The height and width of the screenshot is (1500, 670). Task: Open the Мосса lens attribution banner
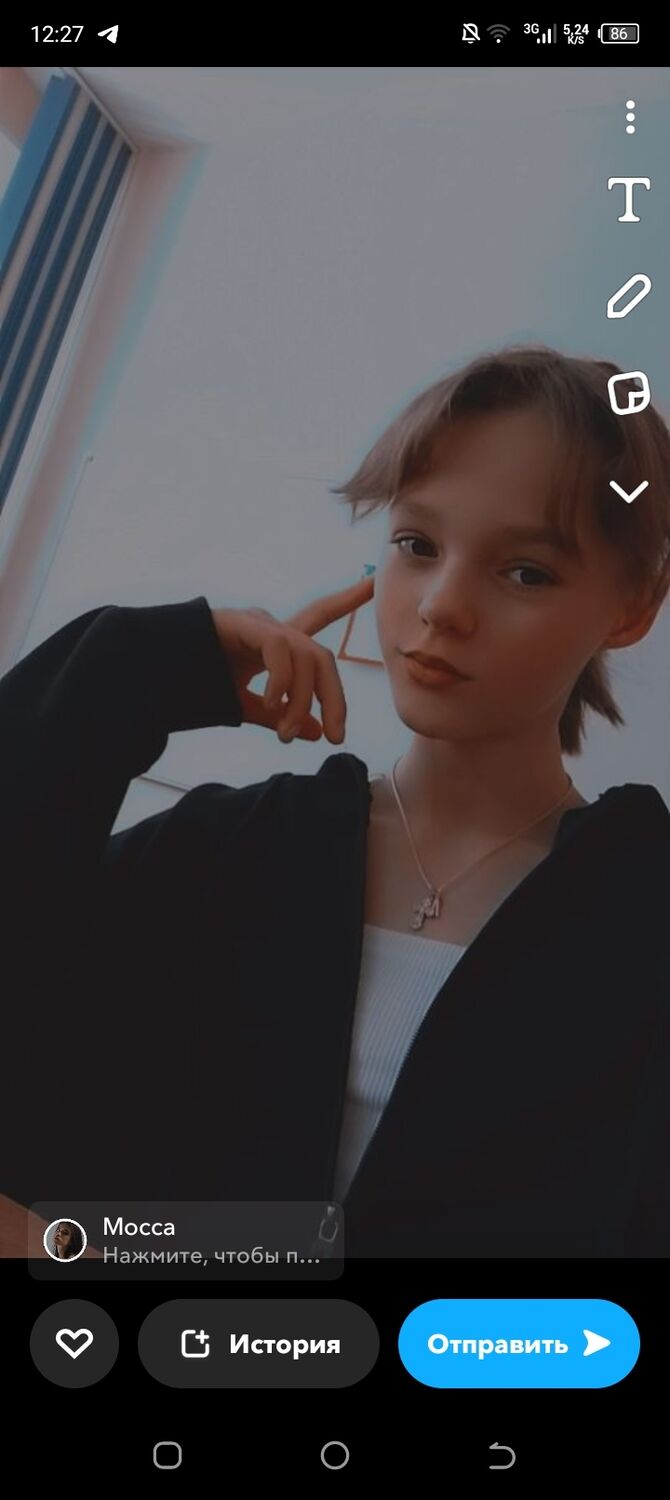click(x=186, y=1240)
